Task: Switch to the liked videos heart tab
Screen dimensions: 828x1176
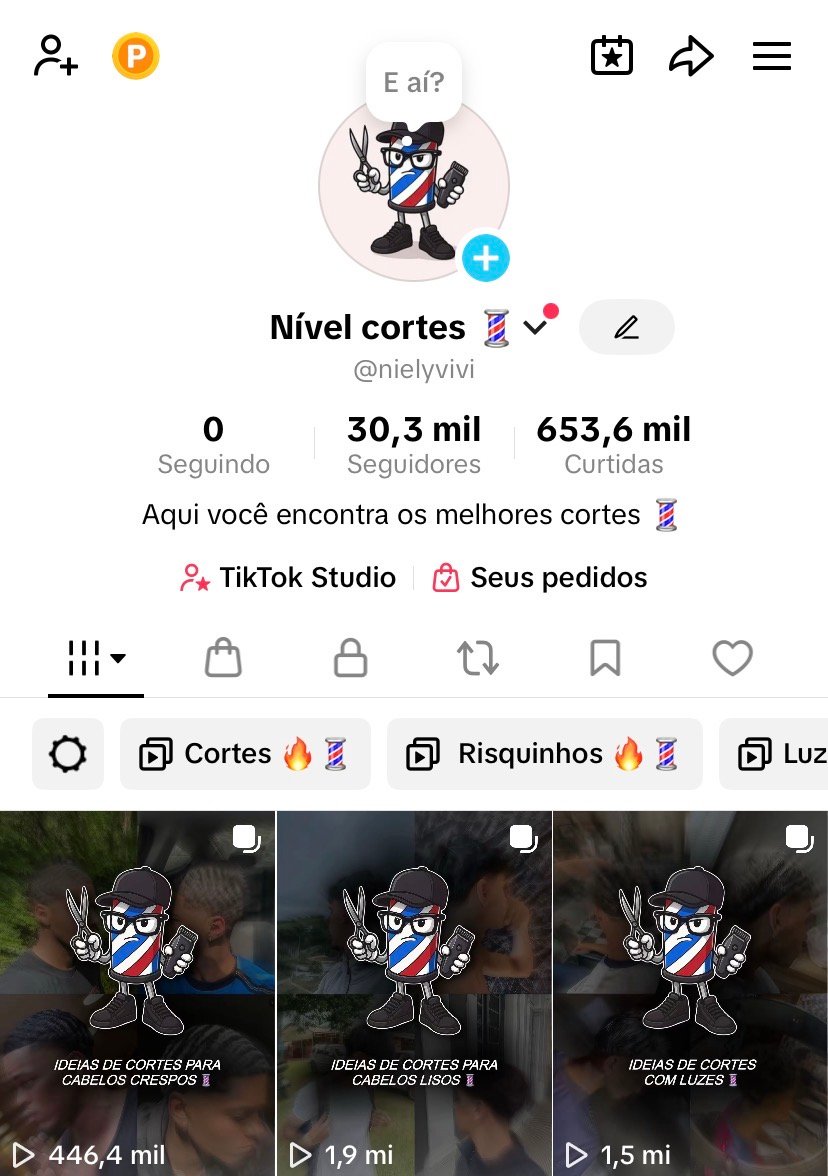Action: pyautogui.click(x=732, y=658)
